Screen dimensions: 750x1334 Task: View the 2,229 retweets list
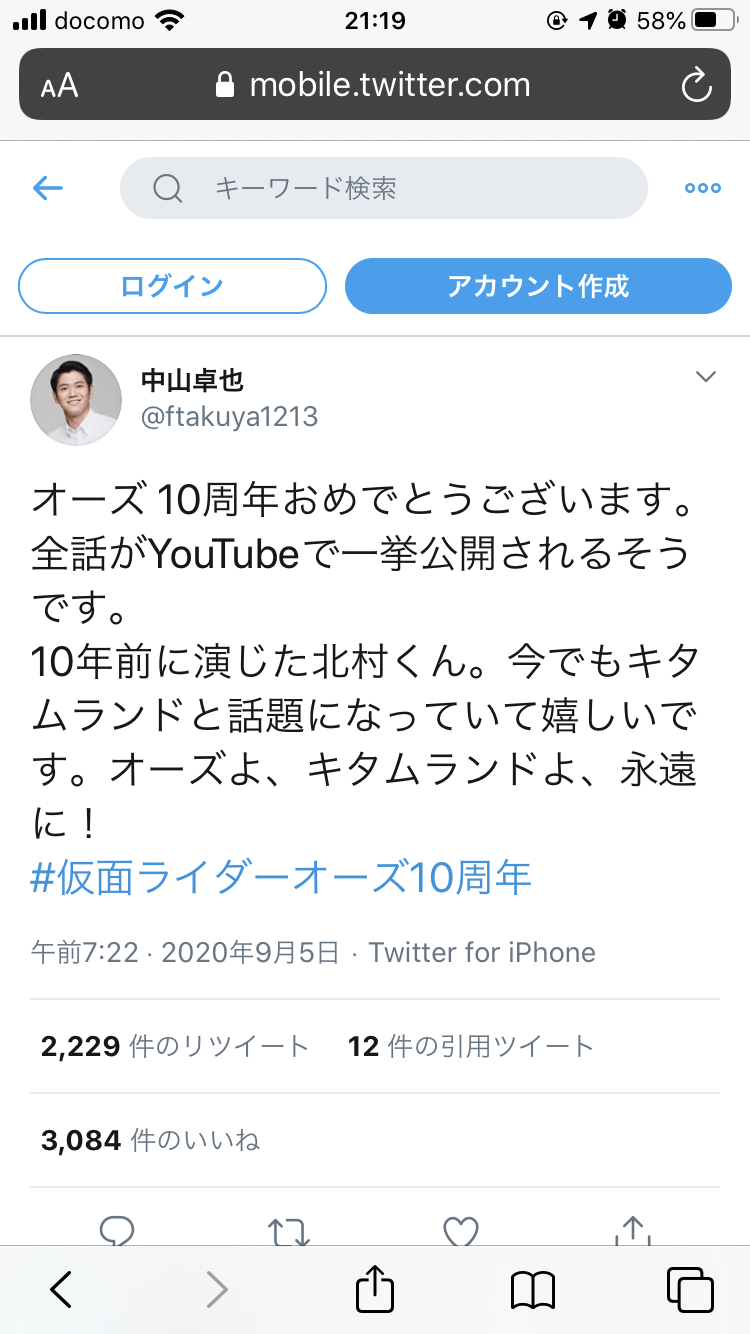click(x=175, y=1047)
